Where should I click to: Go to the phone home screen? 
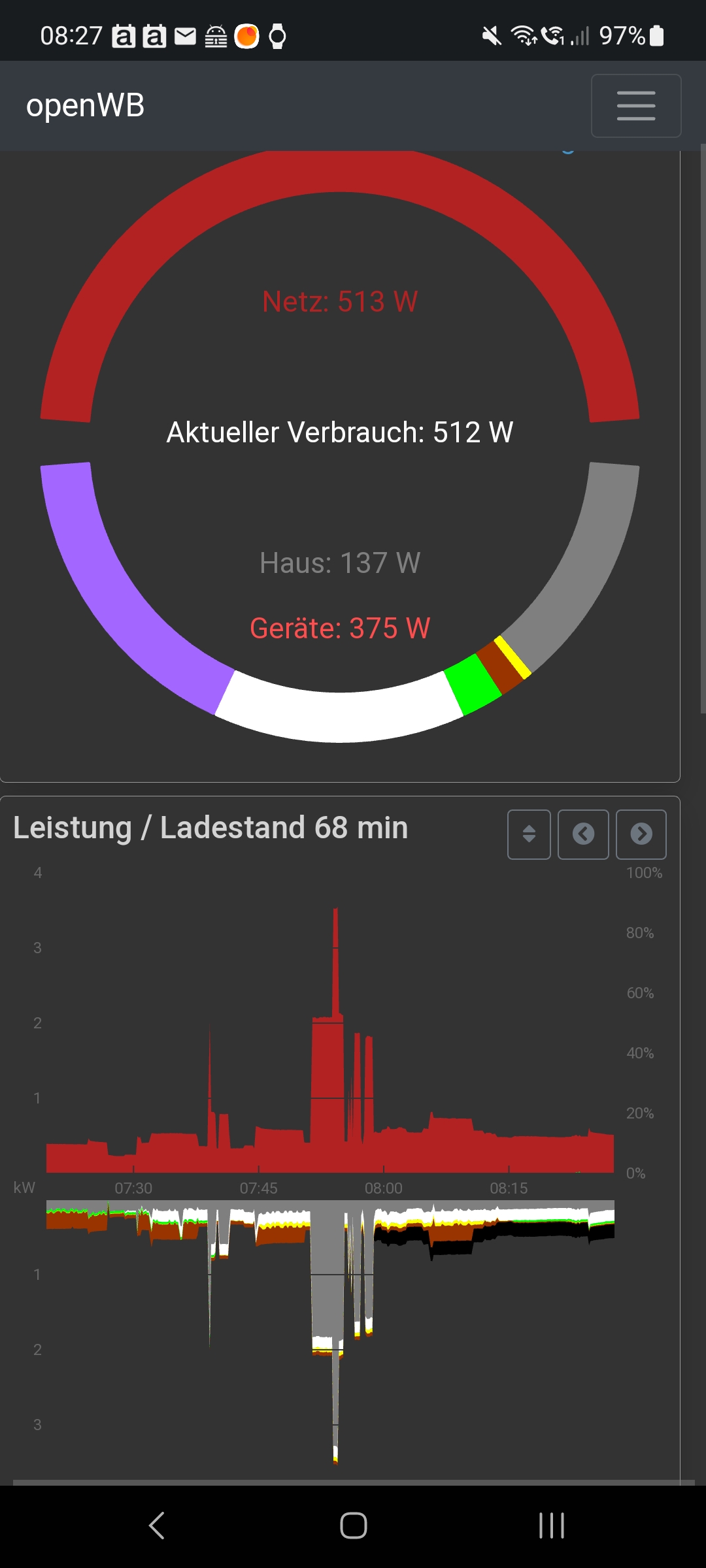coord(353,1526)
